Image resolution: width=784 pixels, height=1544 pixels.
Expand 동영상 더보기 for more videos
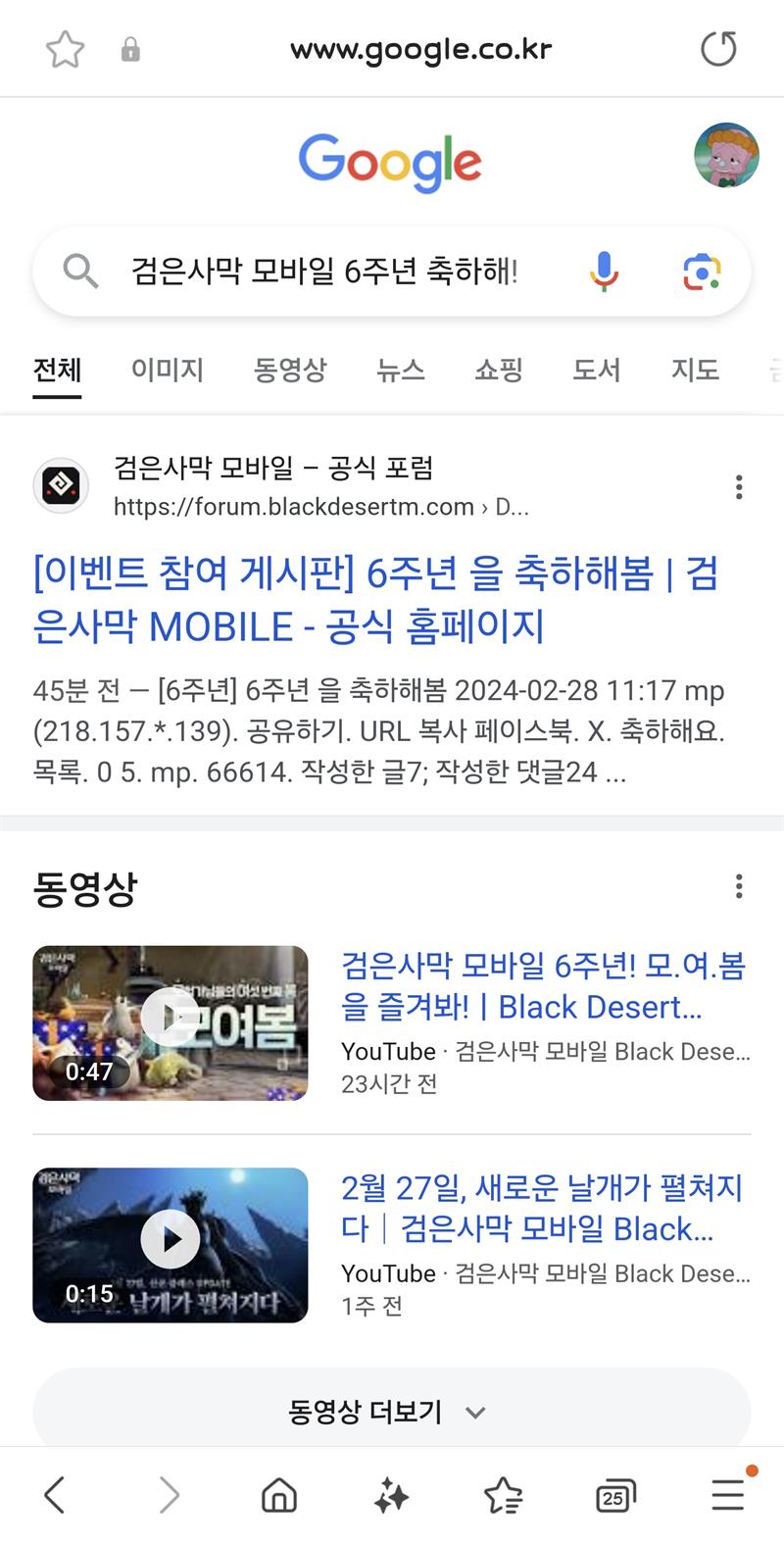[x=391, y=1412]
